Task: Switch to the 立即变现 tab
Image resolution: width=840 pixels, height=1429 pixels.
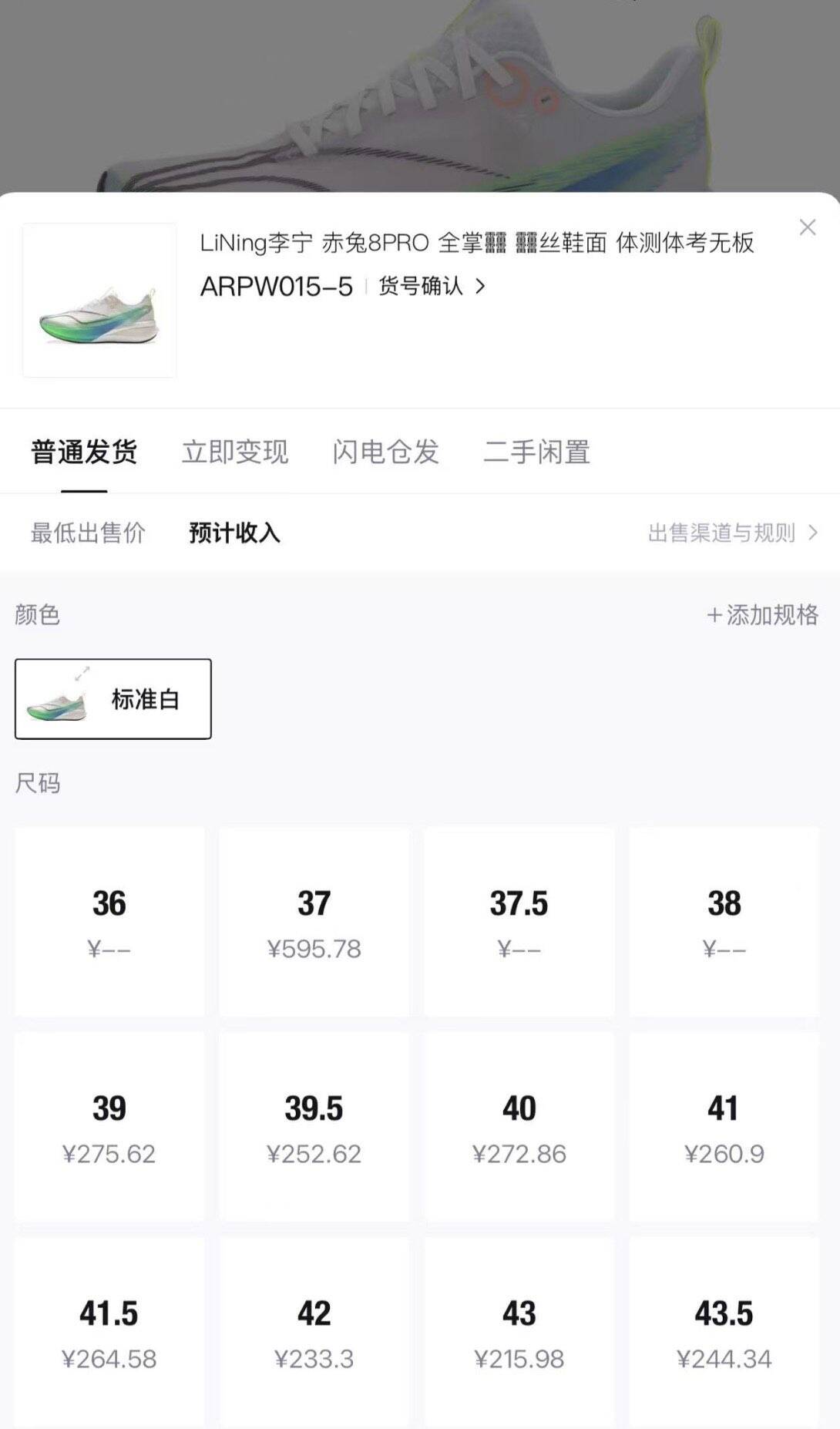Action: tap(235, 452)
